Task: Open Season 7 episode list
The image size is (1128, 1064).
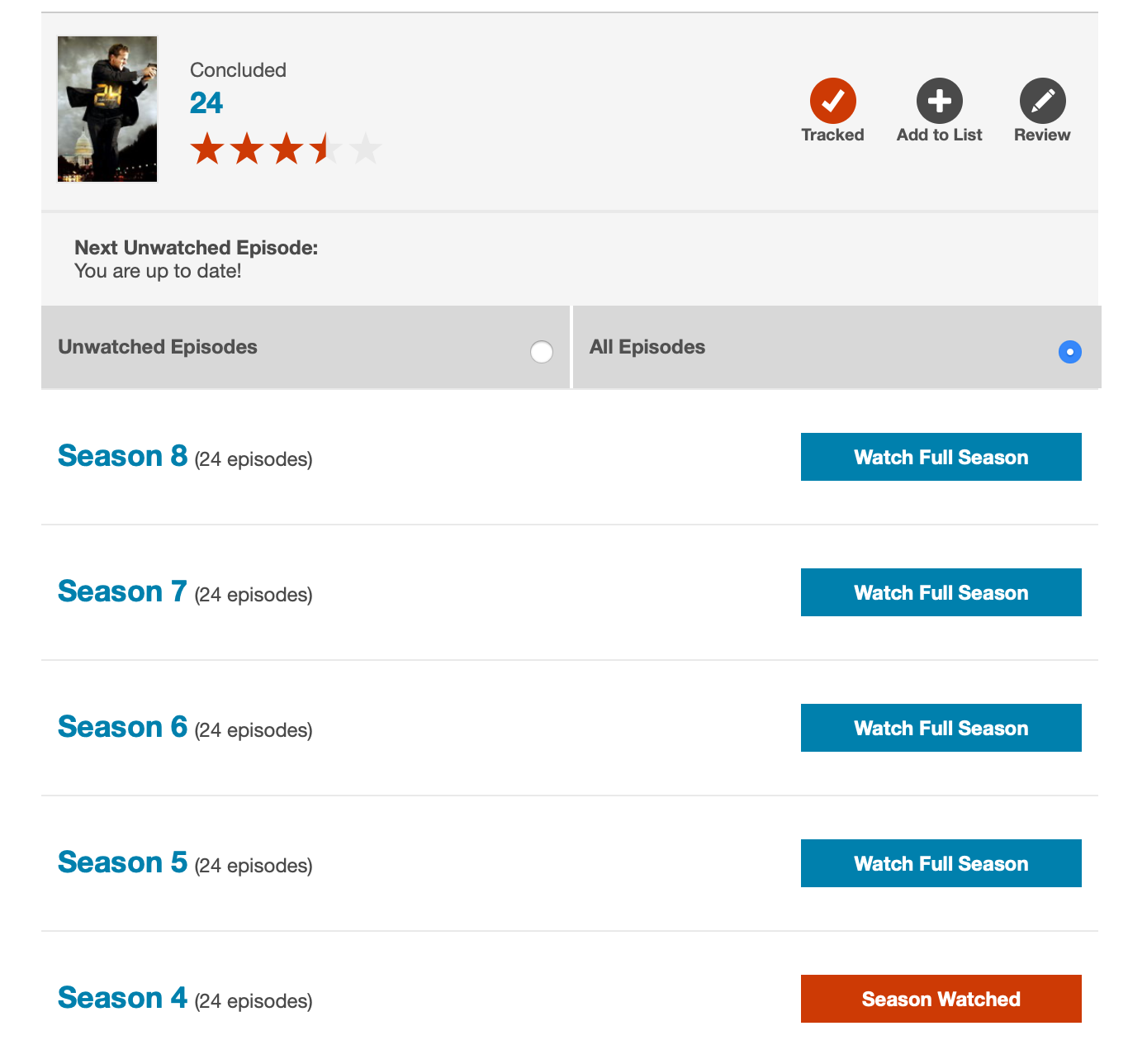Action: [122, 591]
